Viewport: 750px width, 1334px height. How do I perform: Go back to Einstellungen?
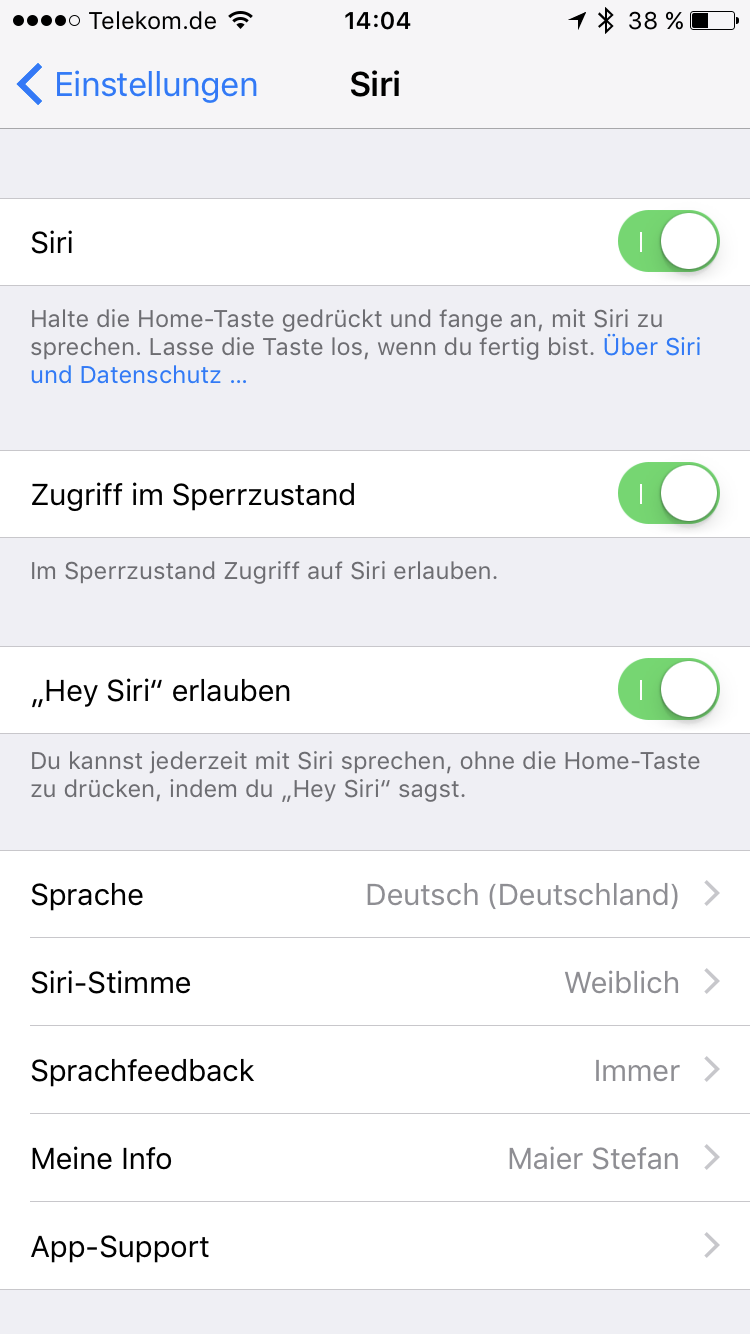[137, 85]
